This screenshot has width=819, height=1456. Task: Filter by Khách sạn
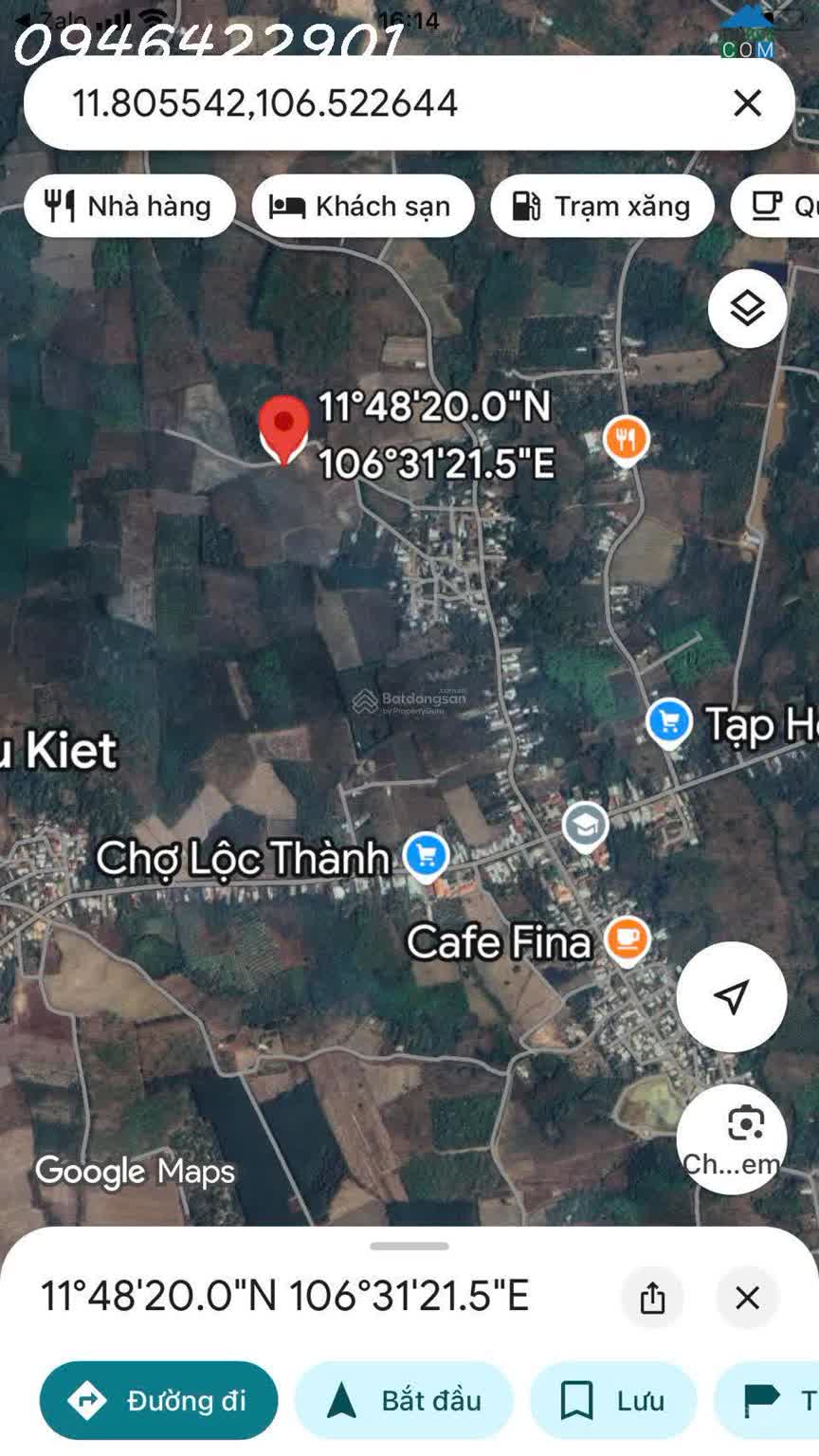[x=363, y=206]
